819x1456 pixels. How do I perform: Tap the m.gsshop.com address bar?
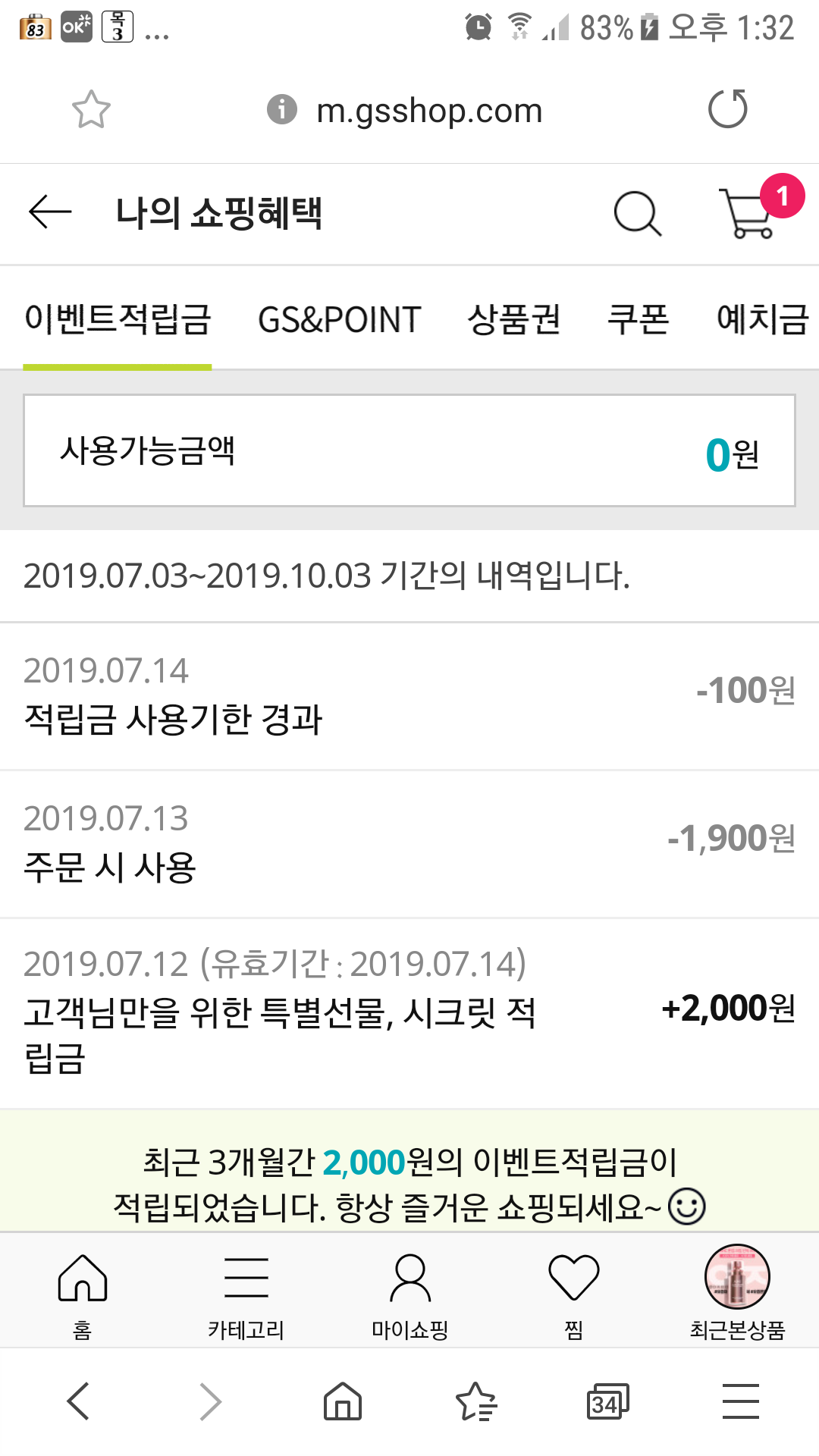[x=428, y=111]
